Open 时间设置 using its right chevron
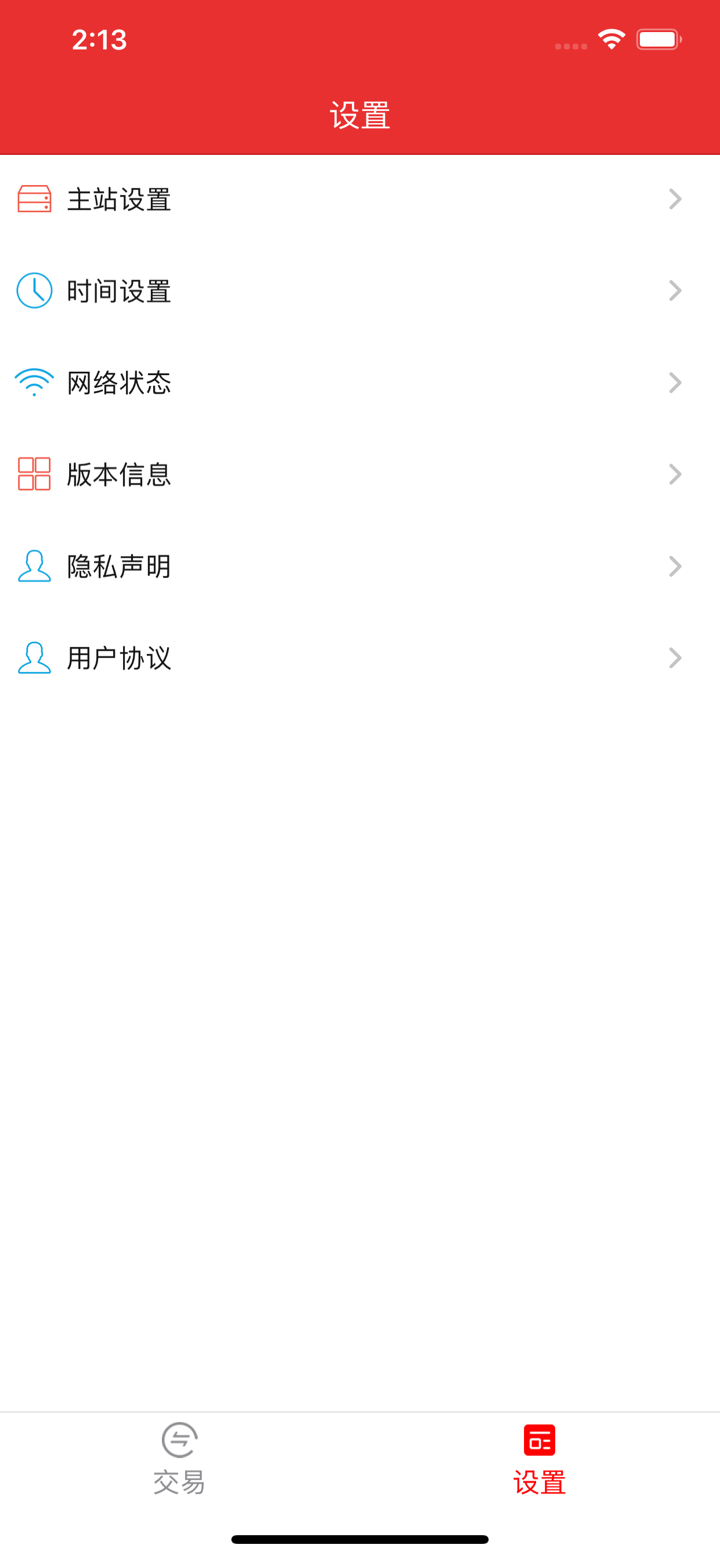The image size is (720, 1558). point(675,291)
